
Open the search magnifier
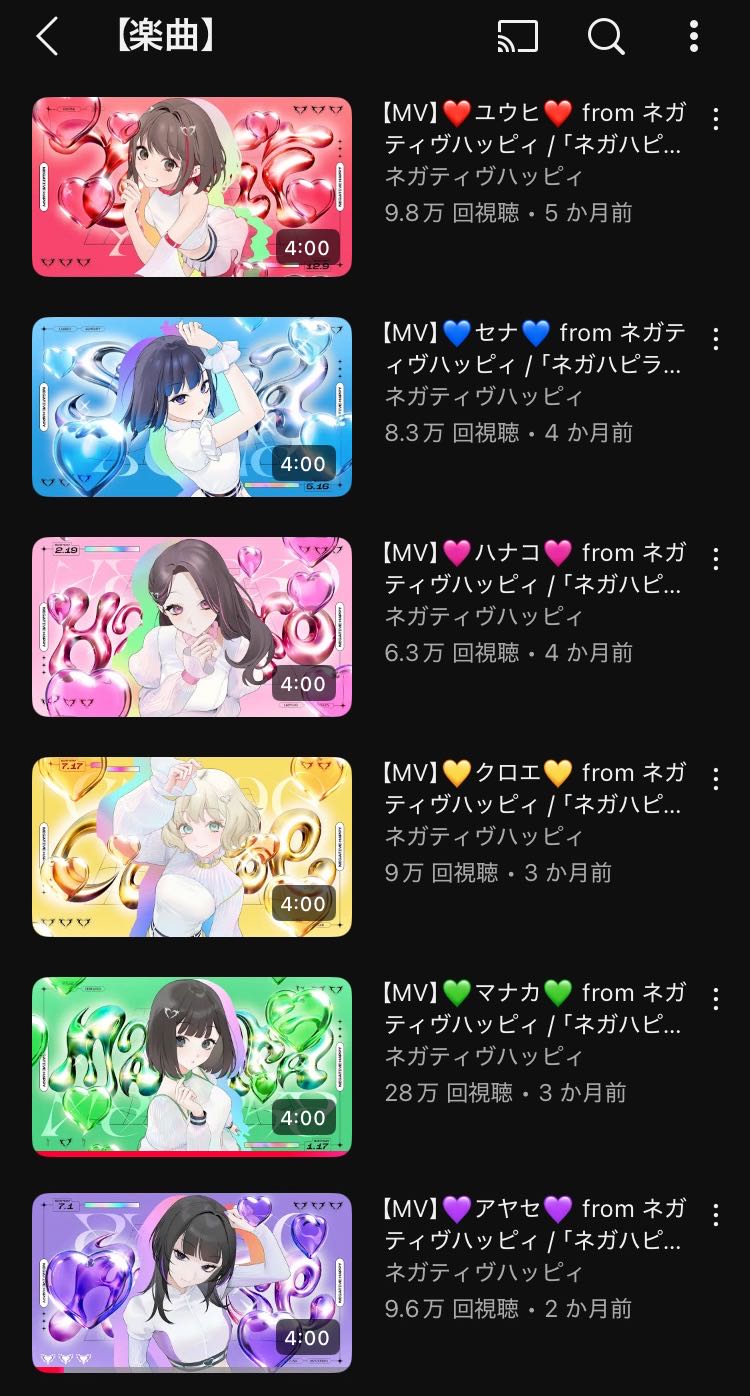point(606,37)
